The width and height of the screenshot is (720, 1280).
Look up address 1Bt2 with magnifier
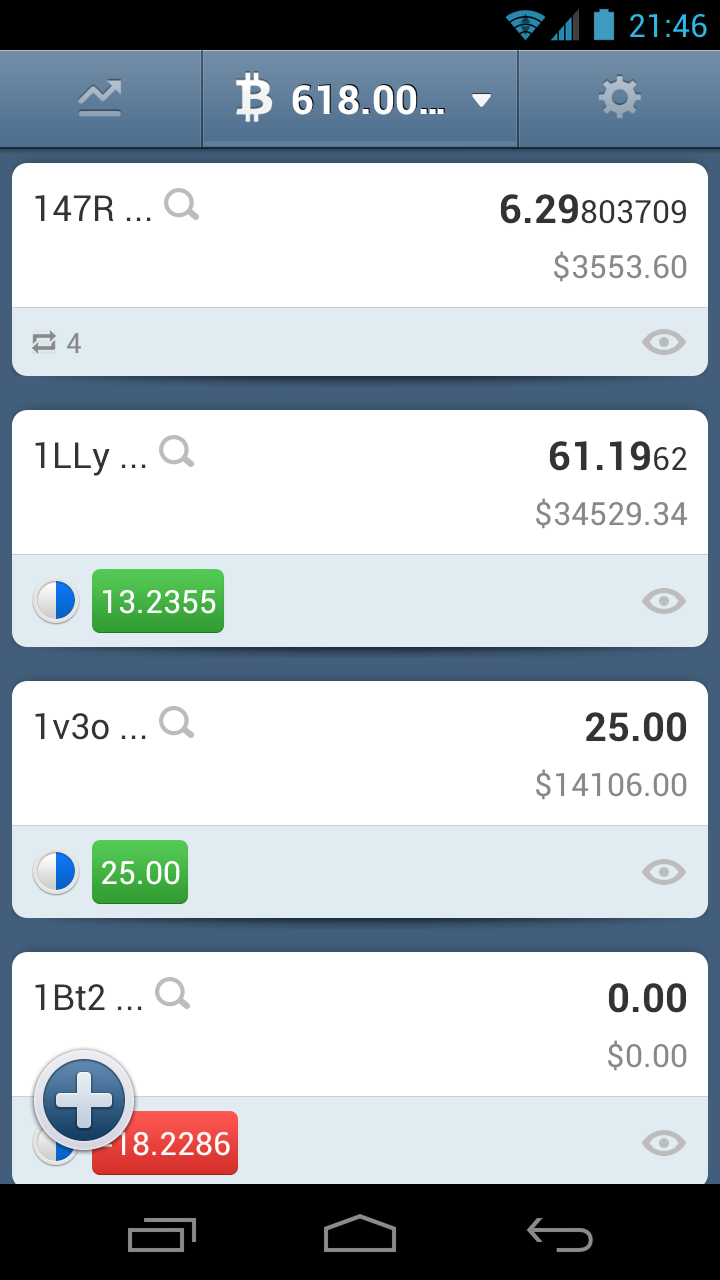tap(173, 994)
